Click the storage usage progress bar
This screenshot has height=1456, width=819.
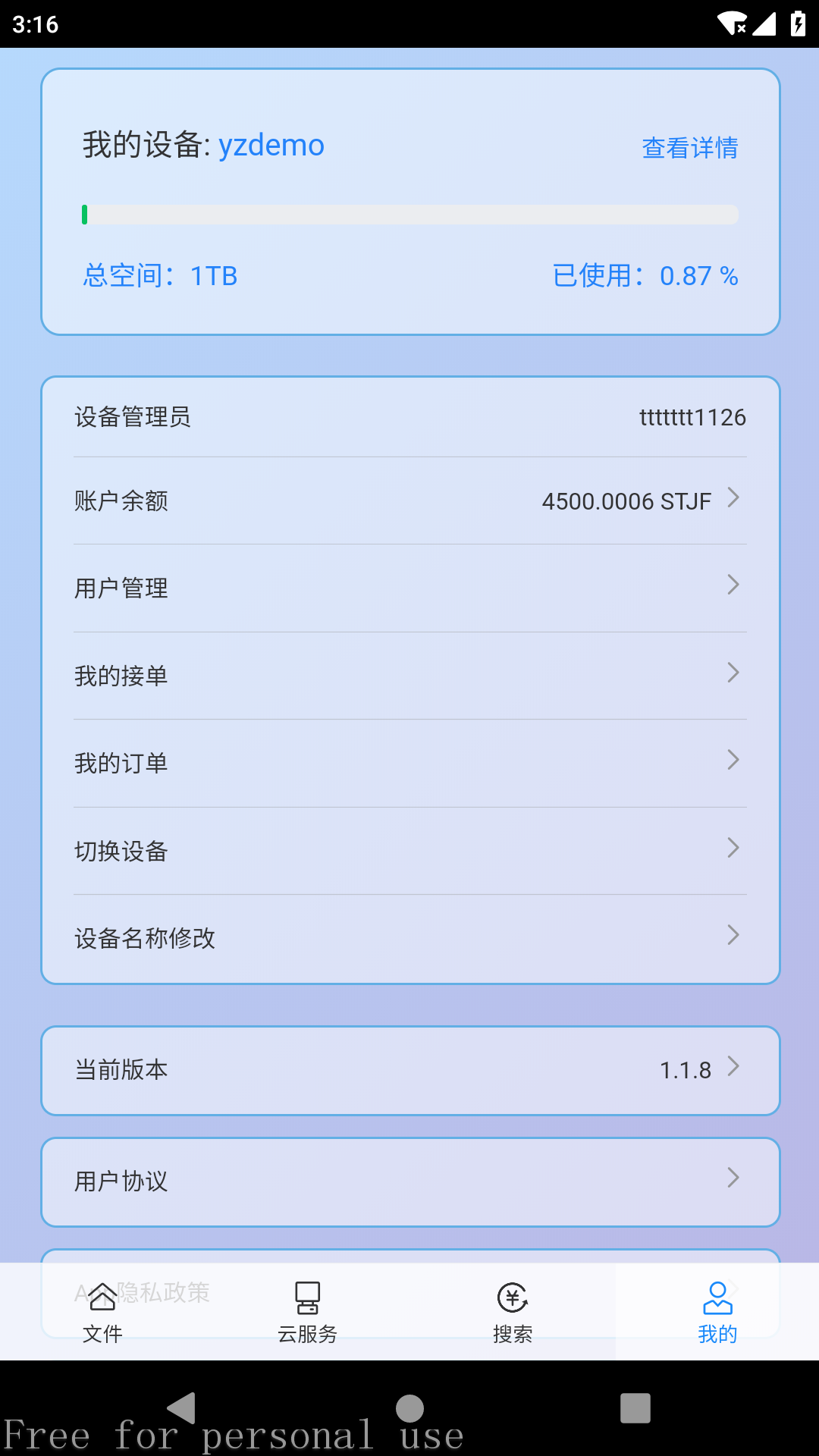(x=409, y=215)
